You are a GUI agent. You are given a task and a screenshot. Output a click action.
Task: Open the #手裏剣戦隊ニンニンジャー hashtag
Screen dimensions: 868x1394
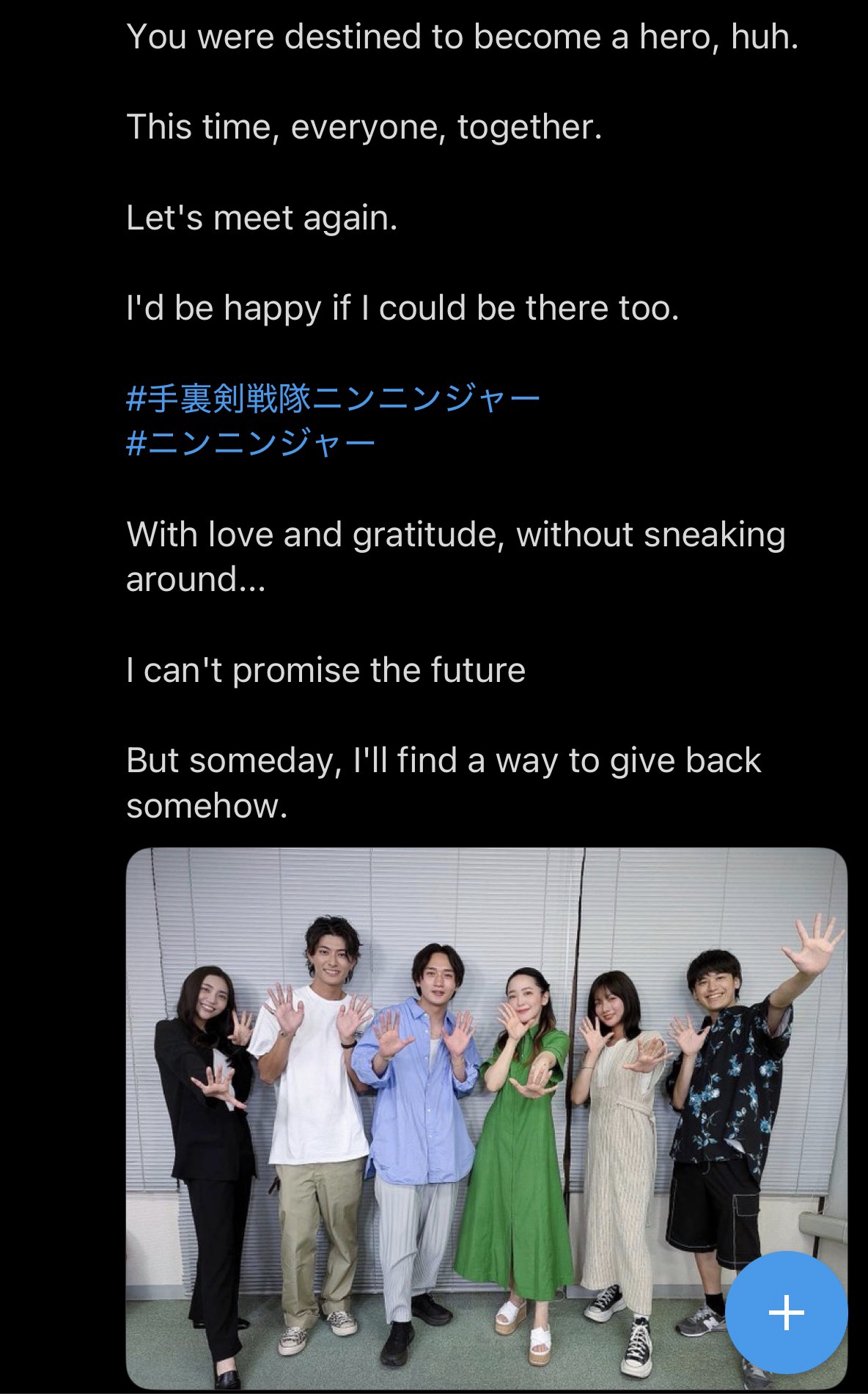click(x=334, y=399)
